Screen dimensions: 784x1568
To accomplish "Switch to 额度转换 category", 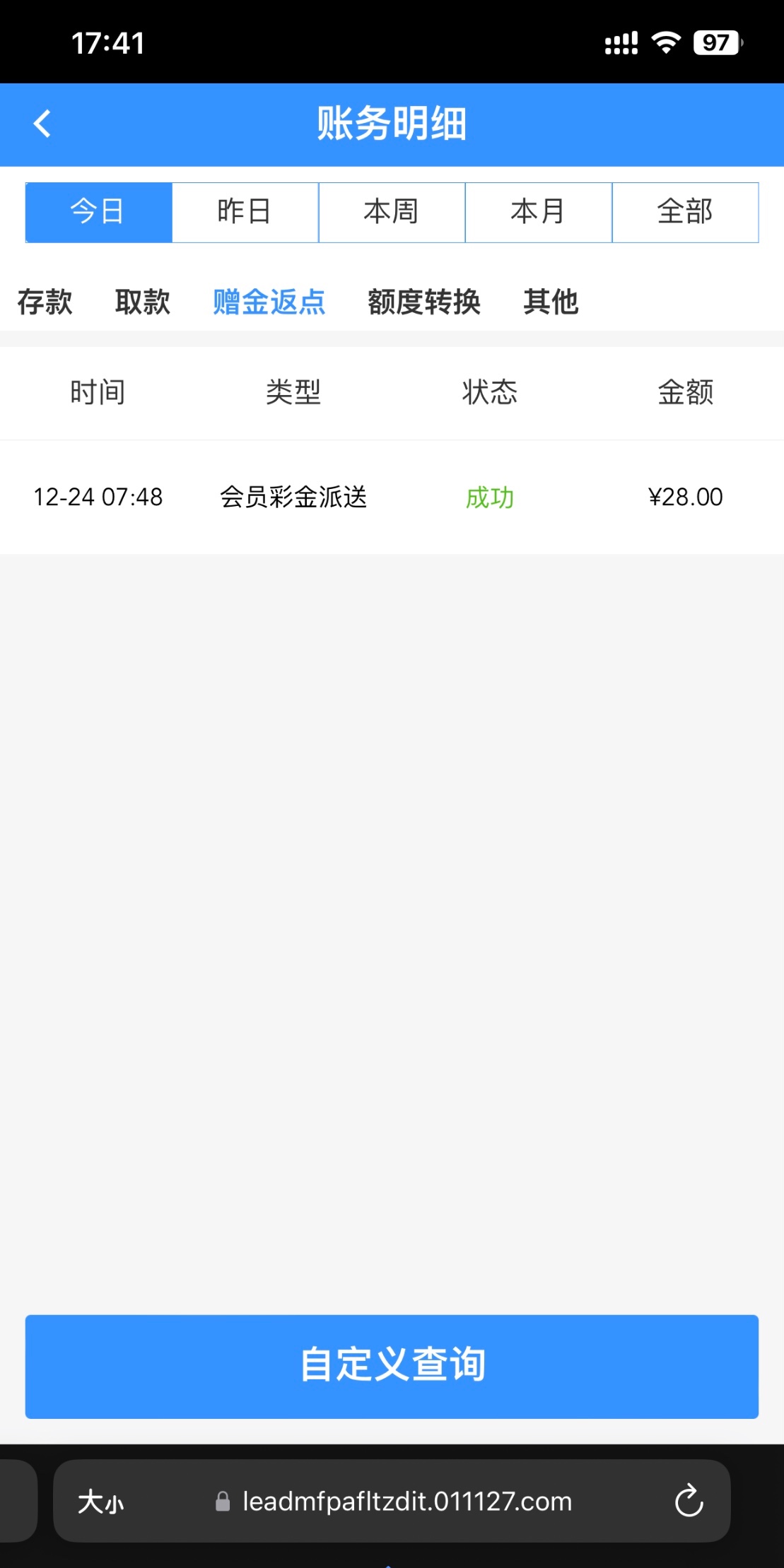I will click(x=423, y=302).
